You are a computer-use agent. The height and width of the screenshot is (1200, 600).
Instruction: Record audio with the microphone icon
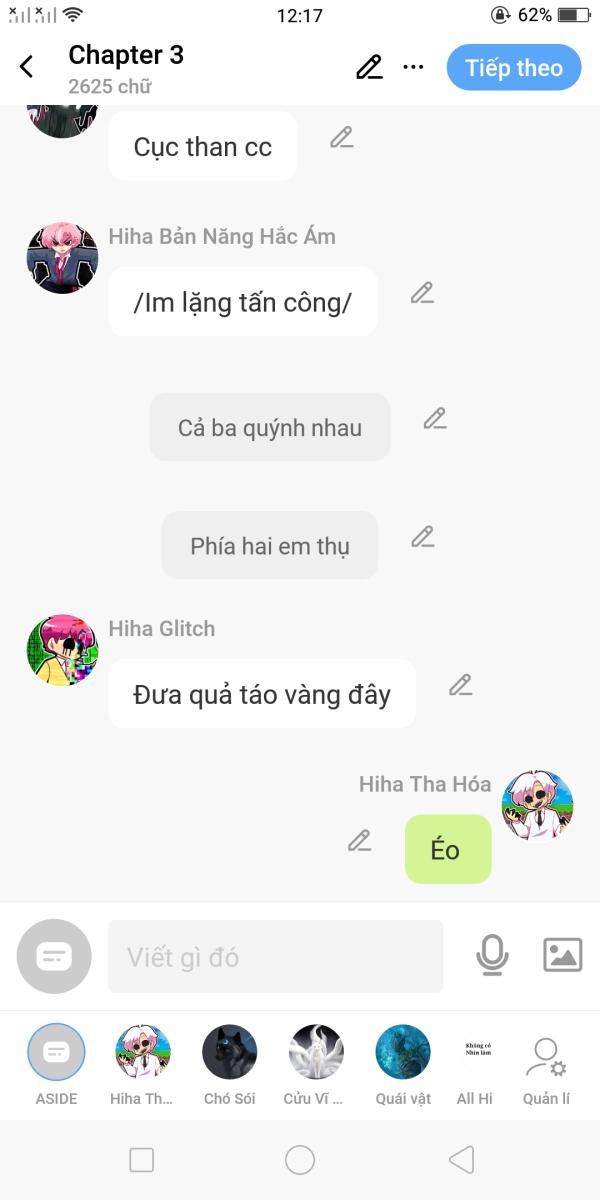pos(491,955)
